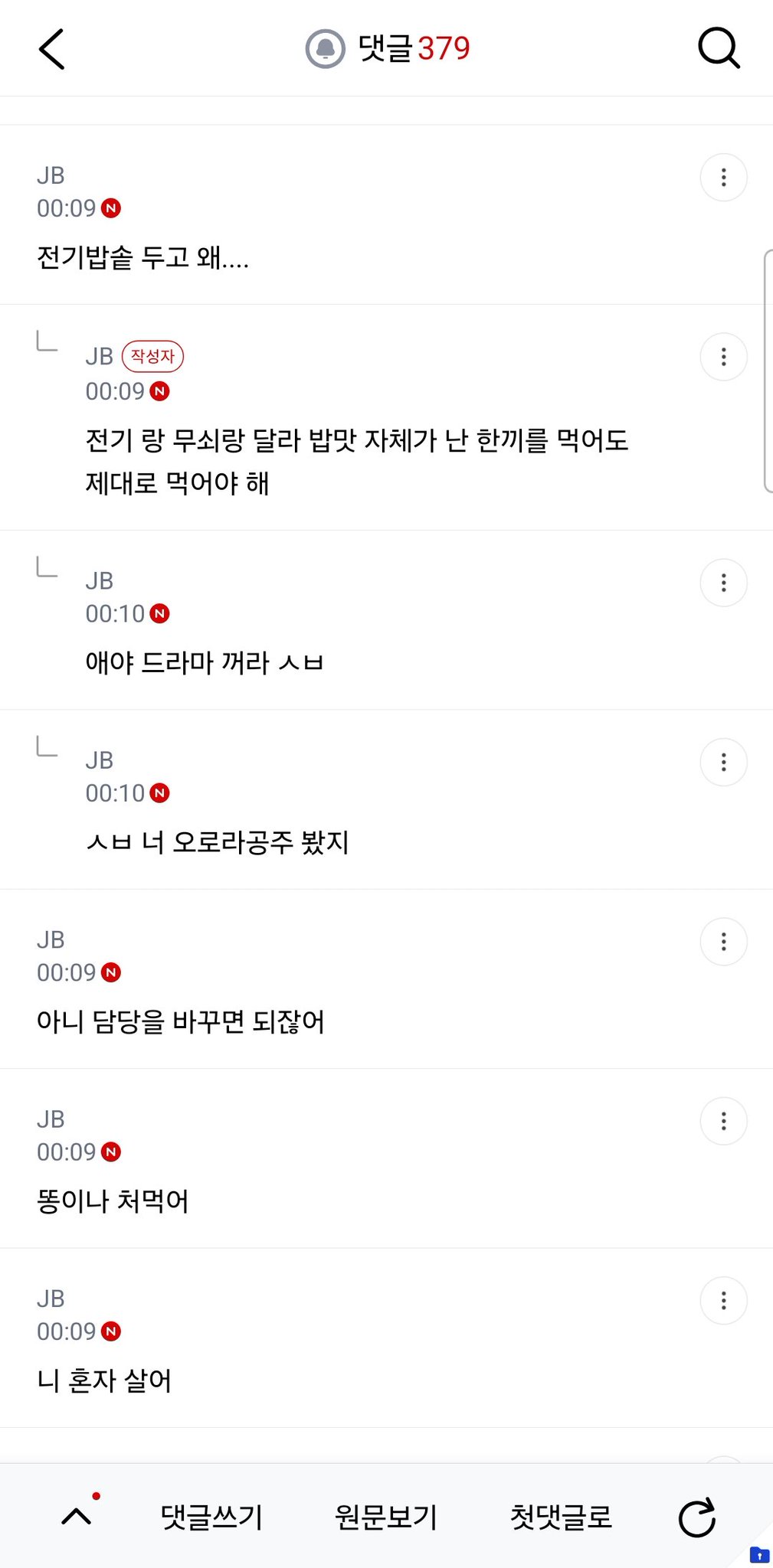
Task: Open options for comment '니 혼자 살어'
Action: pos(723,1300)
